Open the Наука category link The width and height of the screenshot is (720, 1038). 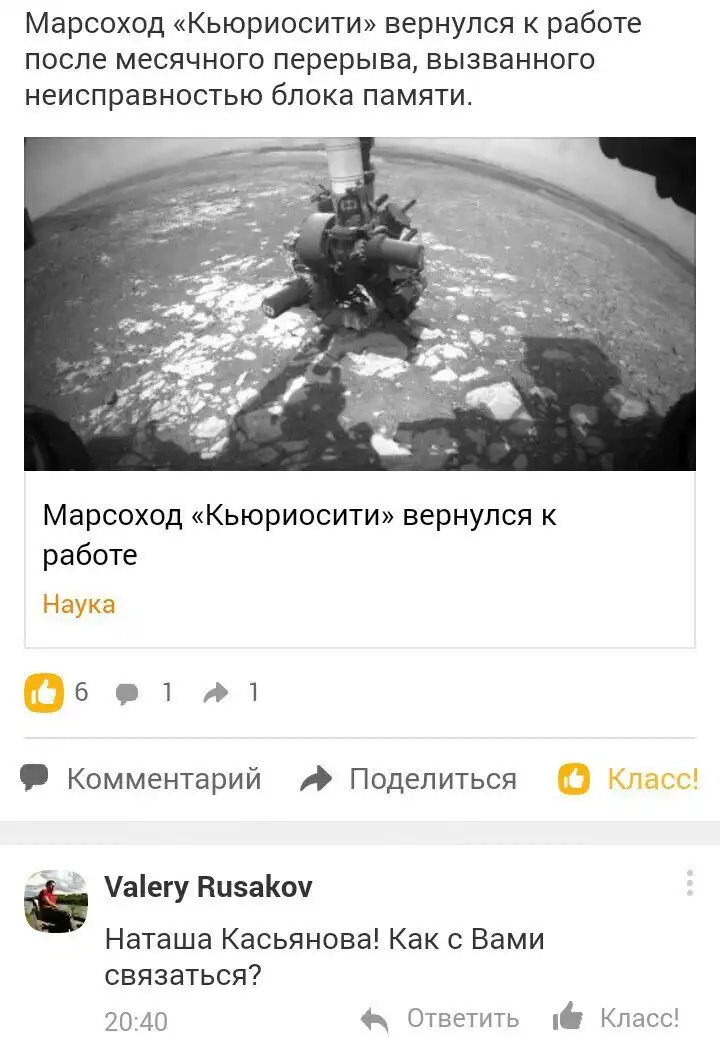point(79,604)
